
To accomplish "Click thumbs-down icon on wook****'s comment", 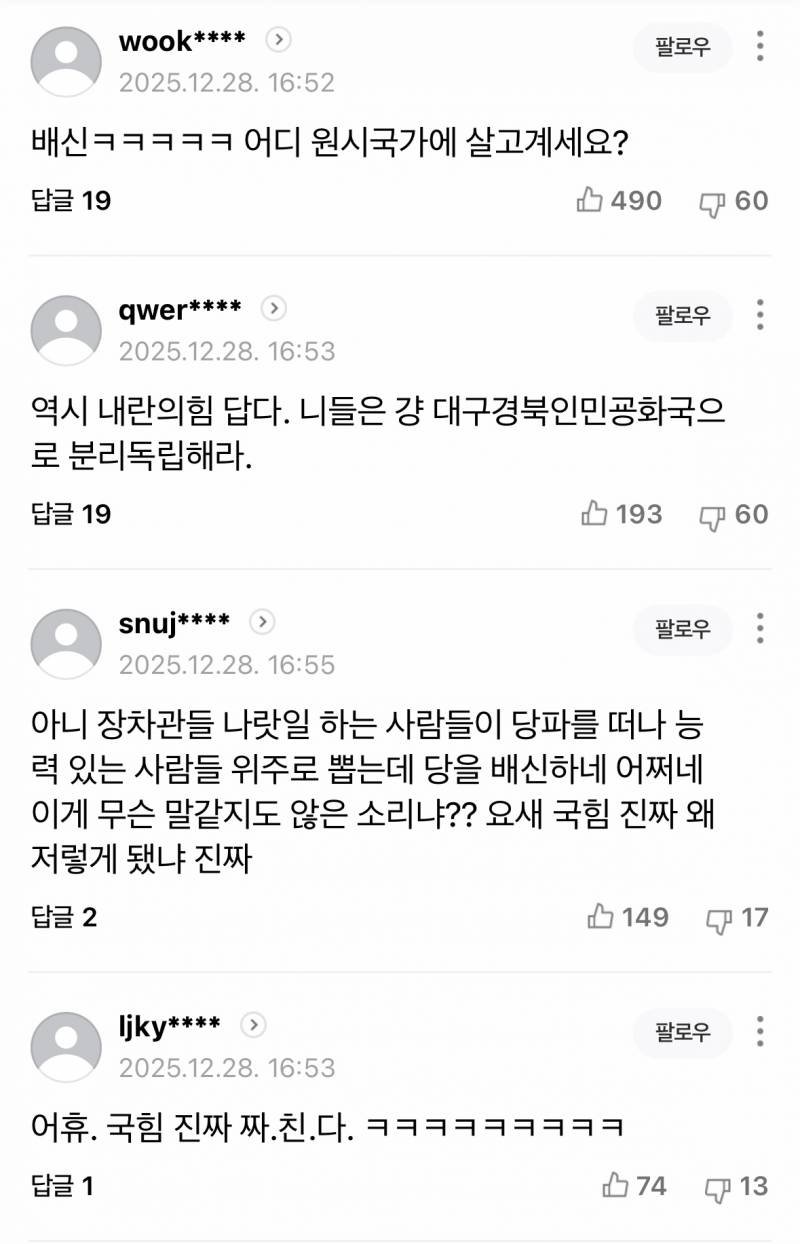I will pos(711,201).
